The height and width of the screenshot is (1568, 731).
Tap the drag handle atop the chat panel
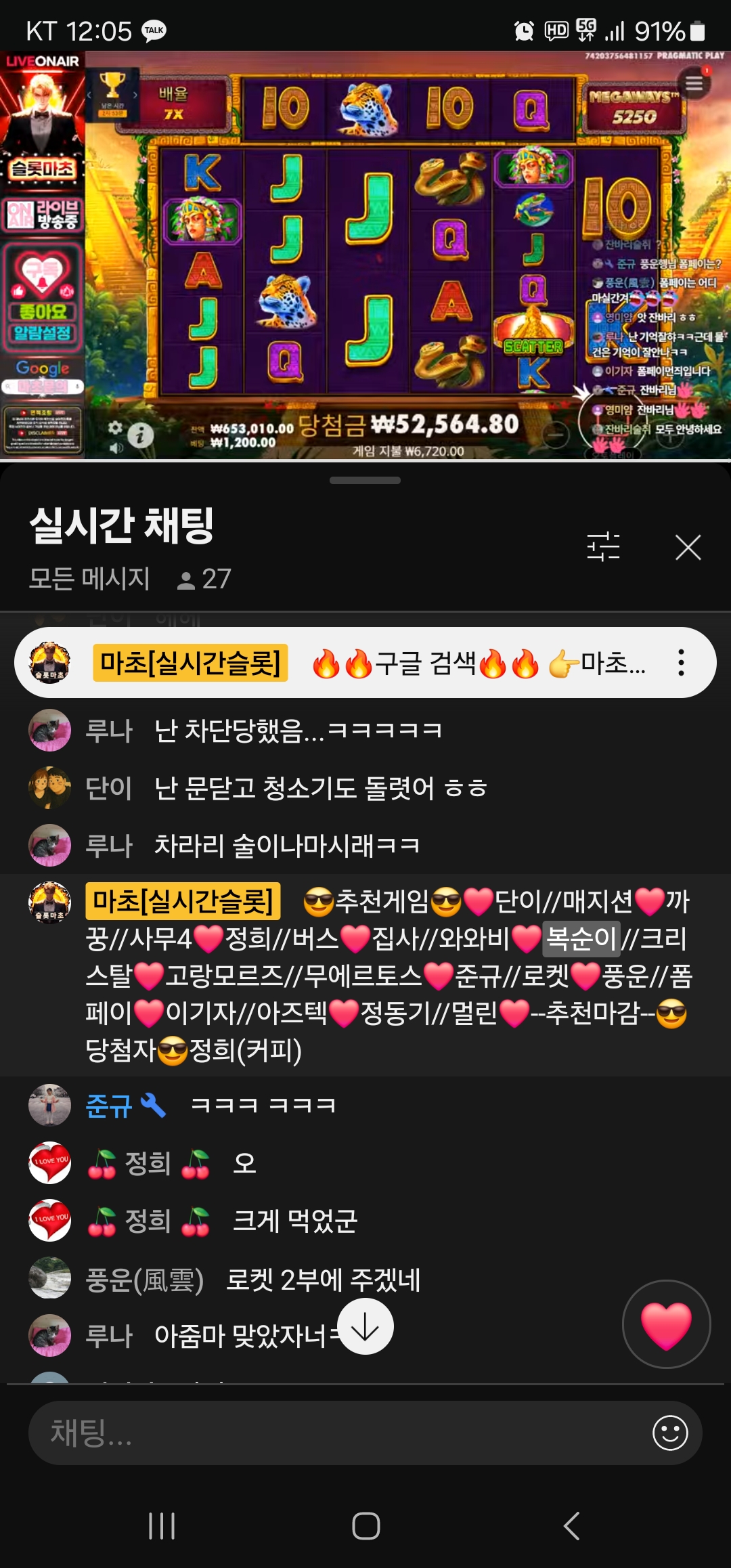click(x=365, y=481)
